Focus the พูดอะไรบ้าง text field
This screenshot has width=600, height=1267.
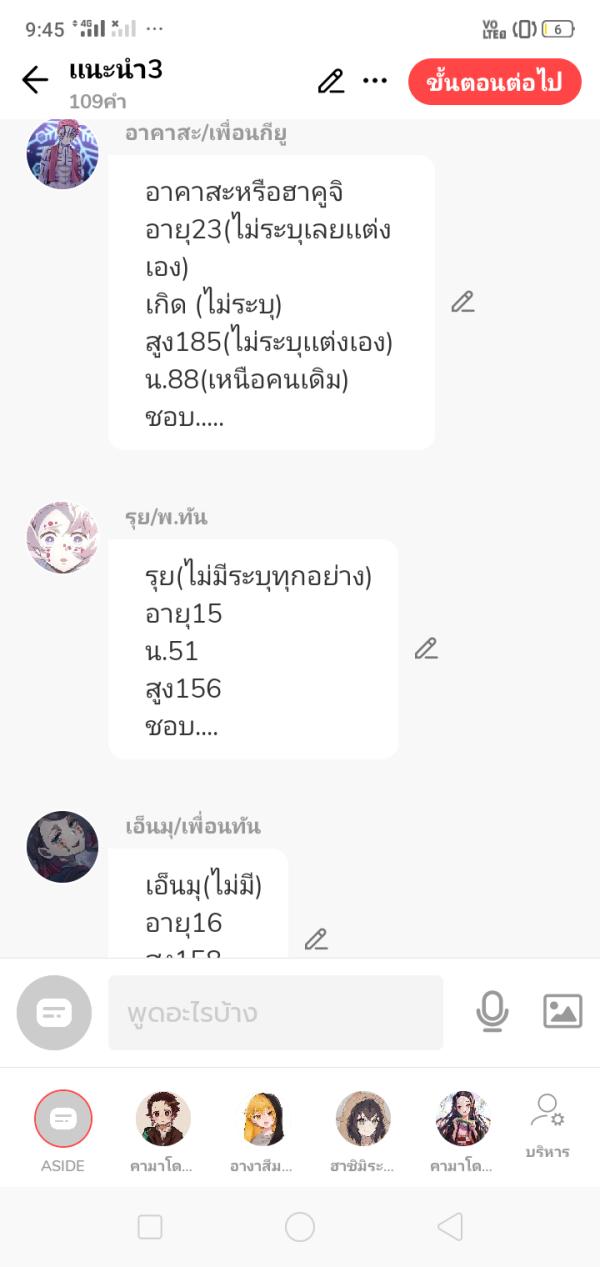click(275, 1013)
